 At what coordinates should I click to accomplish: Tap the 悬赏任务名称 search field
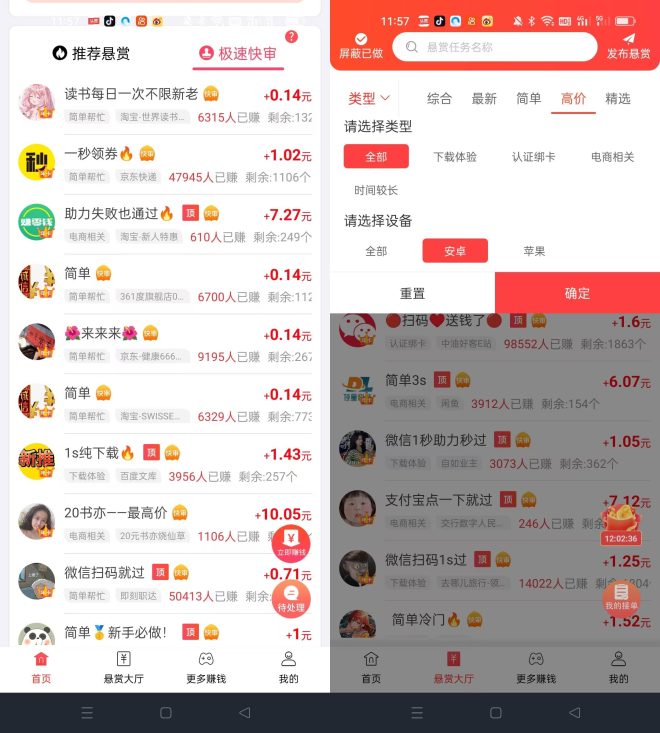[x=495, y=47]
